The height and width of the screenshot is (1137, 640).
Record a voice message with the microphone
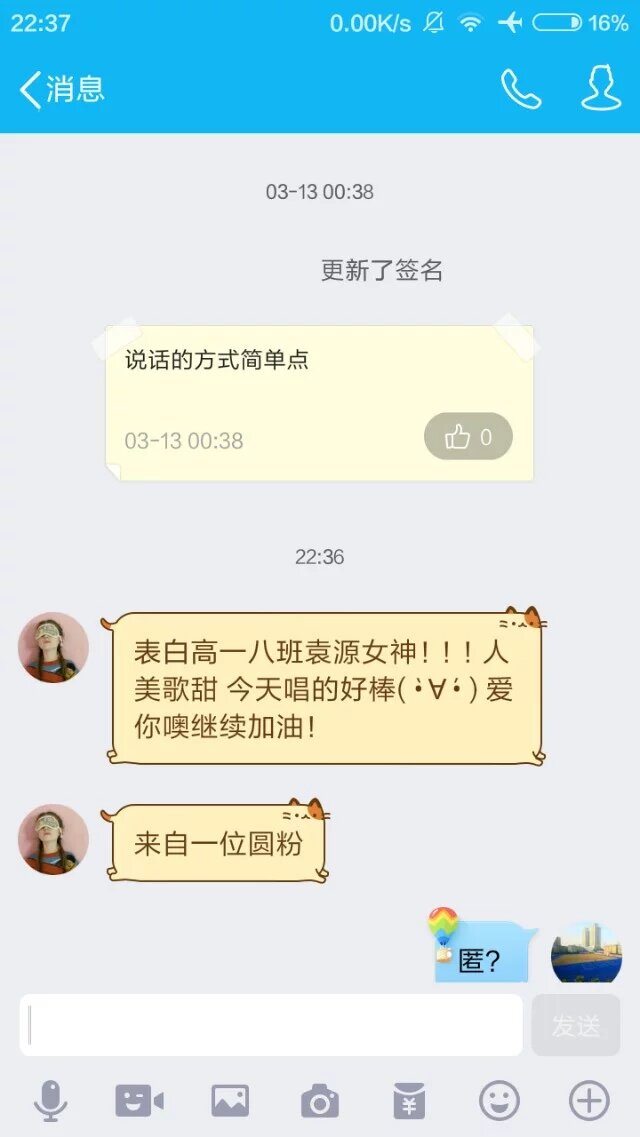tap(50, 1101)
